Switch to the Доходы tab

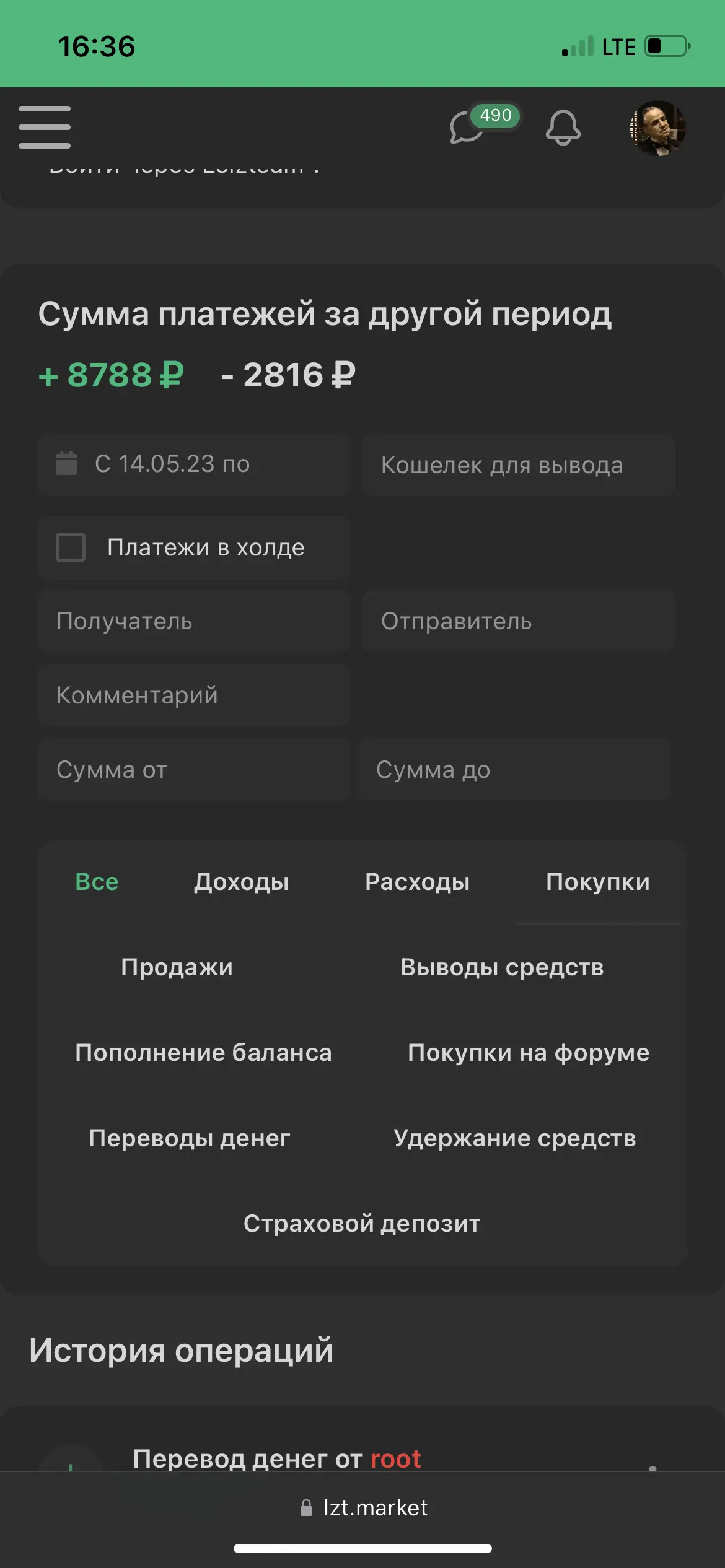point(241,881)
